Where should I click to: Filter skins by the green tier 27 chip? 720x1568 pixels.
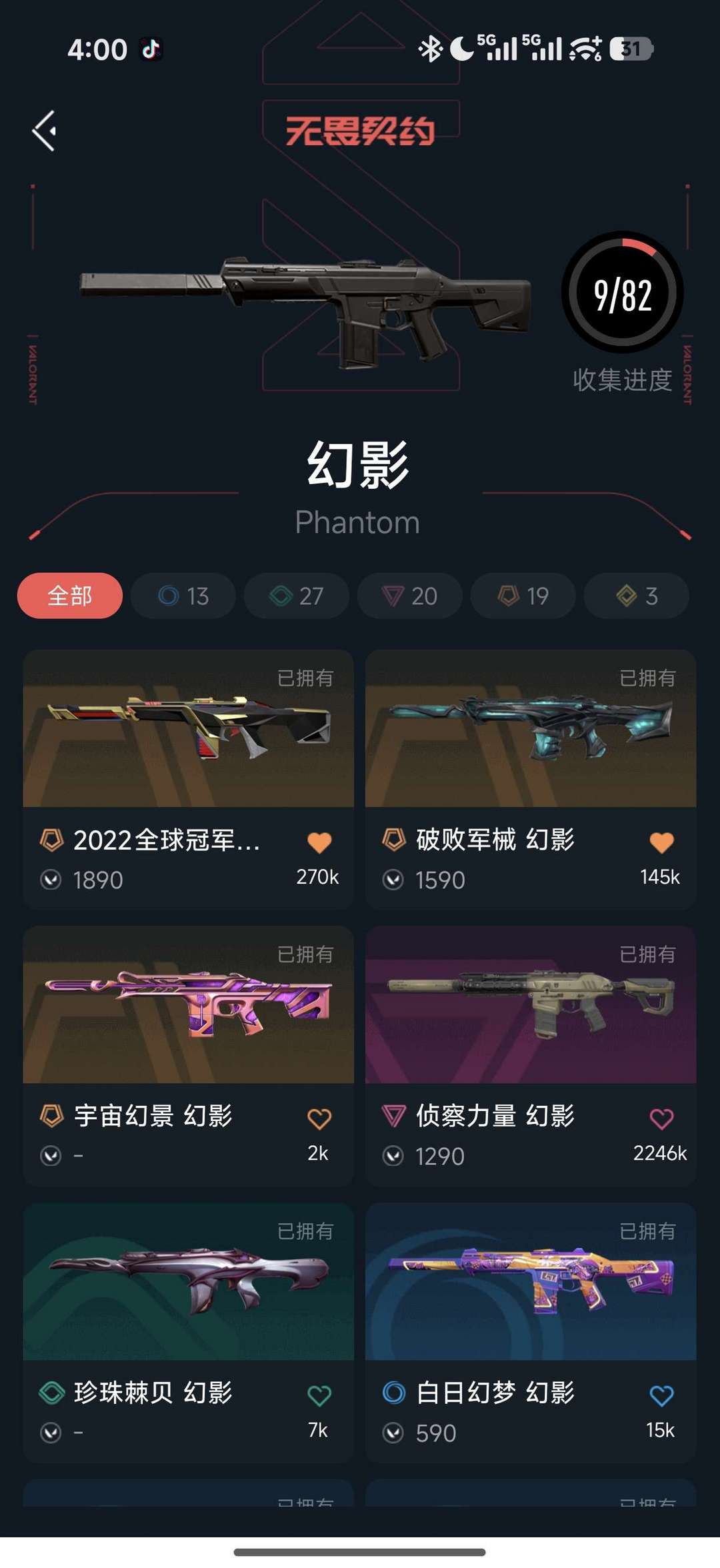point(297,596)
